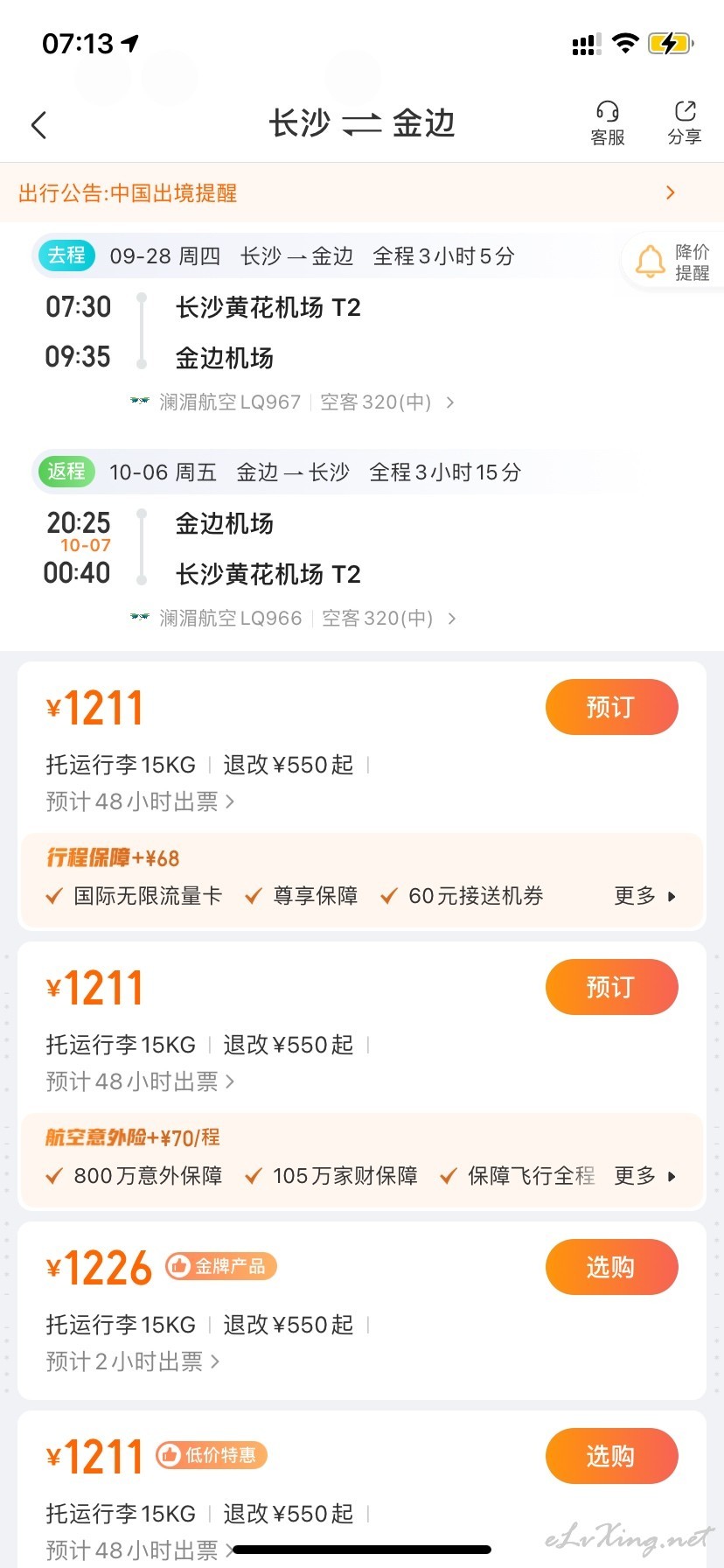Open 预计2小时出票 ticketing details
724x1568 pixels.
[x=133, y=1361]
